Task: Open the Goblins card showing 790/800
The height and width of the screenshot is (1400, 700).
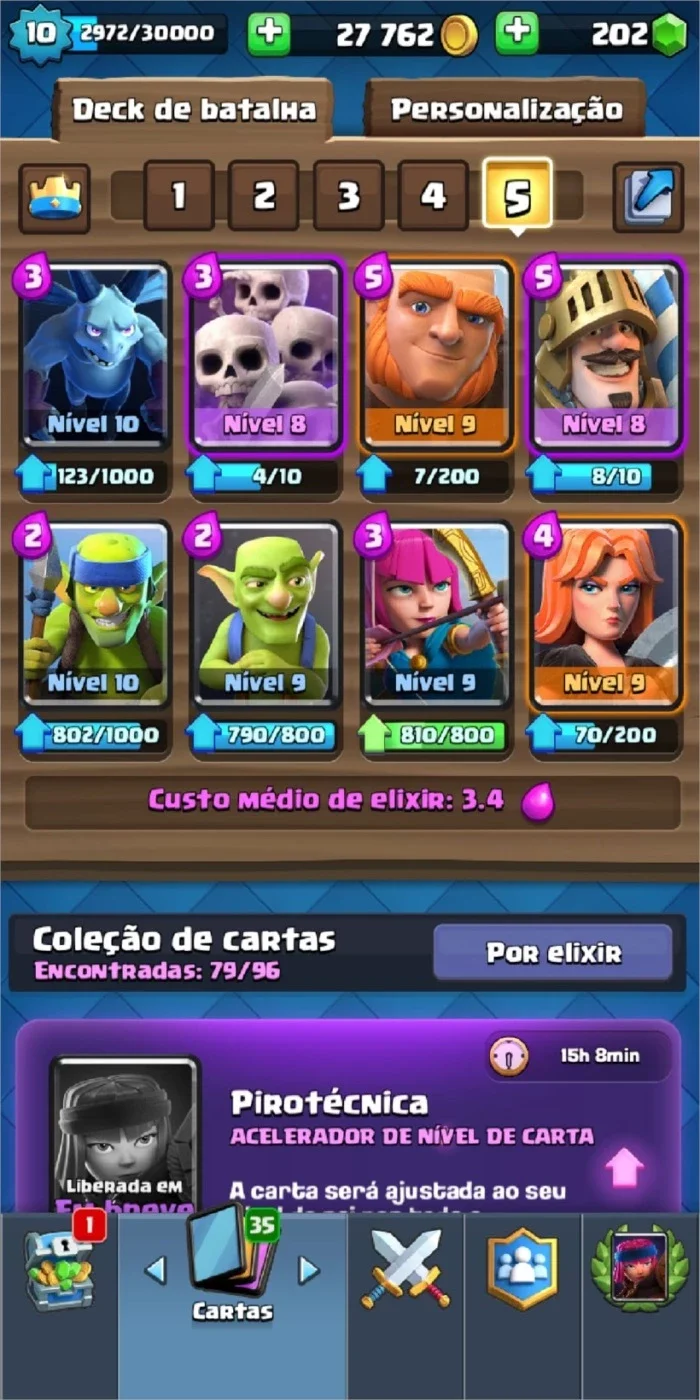Action: coord(265,614)
